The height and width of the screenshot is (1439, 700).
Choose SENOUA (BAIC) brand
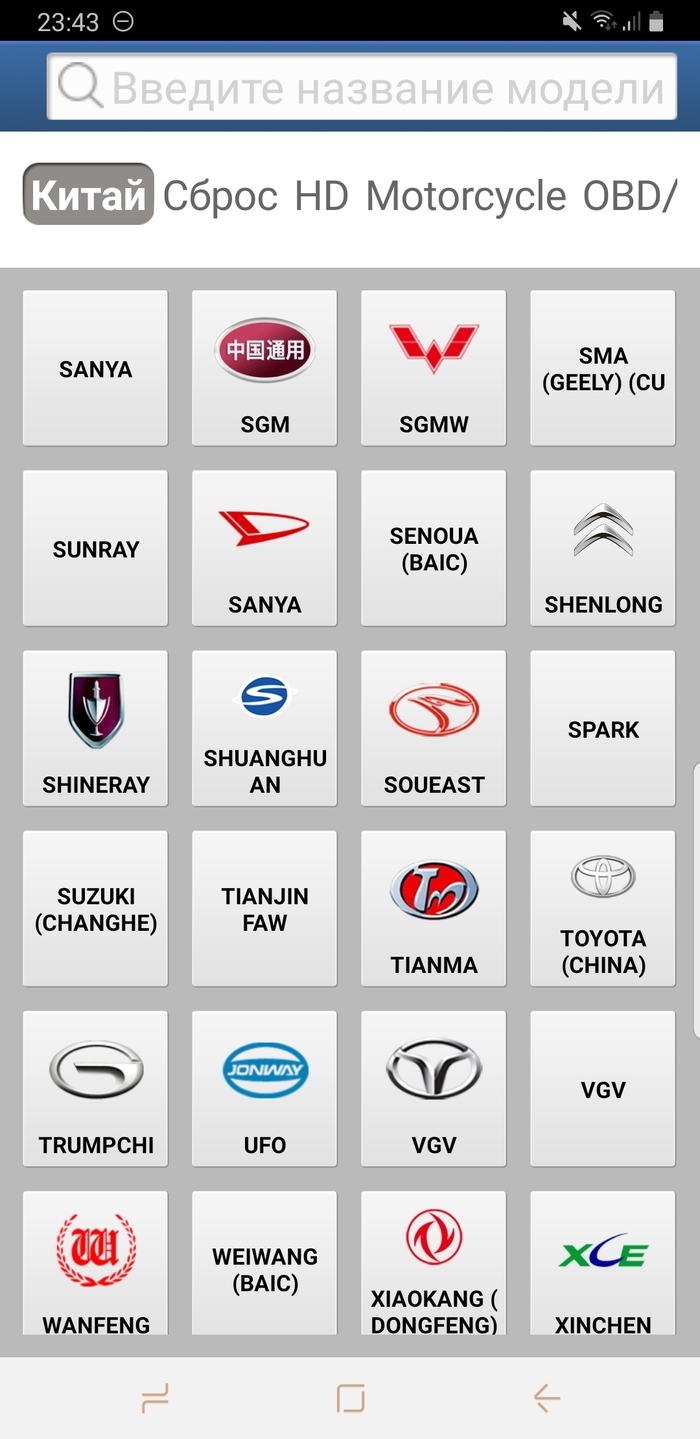tap(434, 548)
